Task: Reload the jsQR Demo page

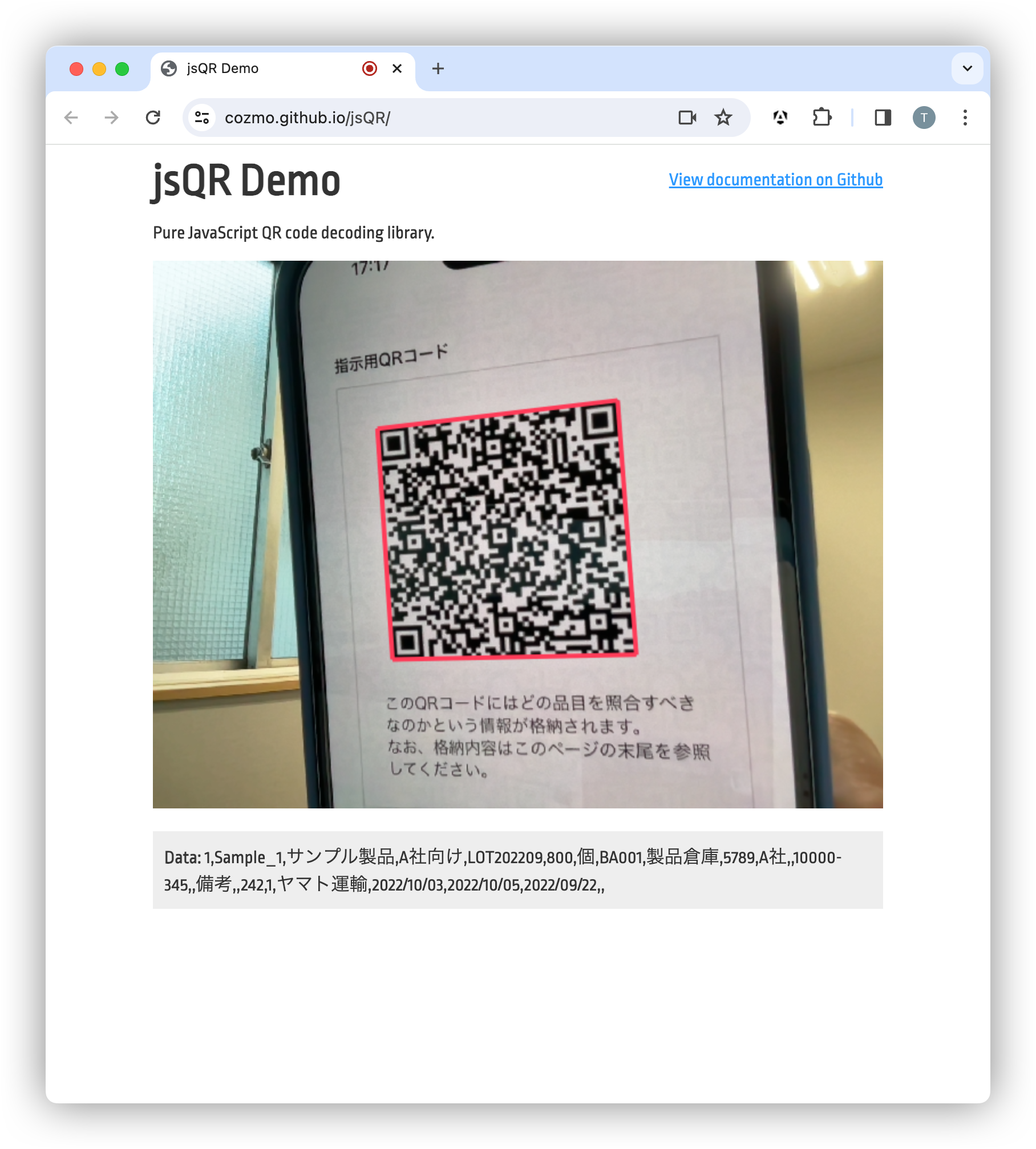Action: coord(153,118)
